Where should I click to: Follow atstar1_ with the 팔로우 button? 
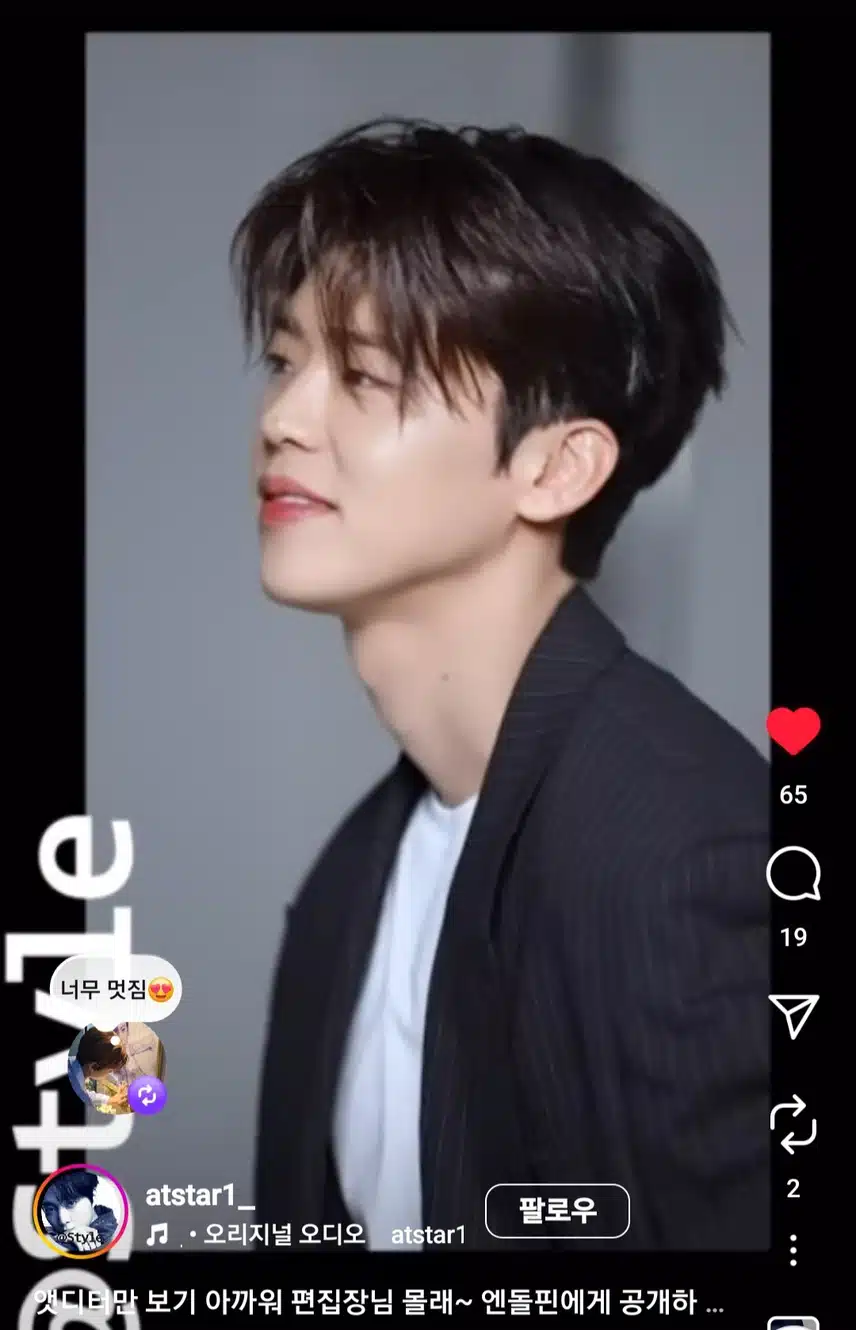(557, 1211)
